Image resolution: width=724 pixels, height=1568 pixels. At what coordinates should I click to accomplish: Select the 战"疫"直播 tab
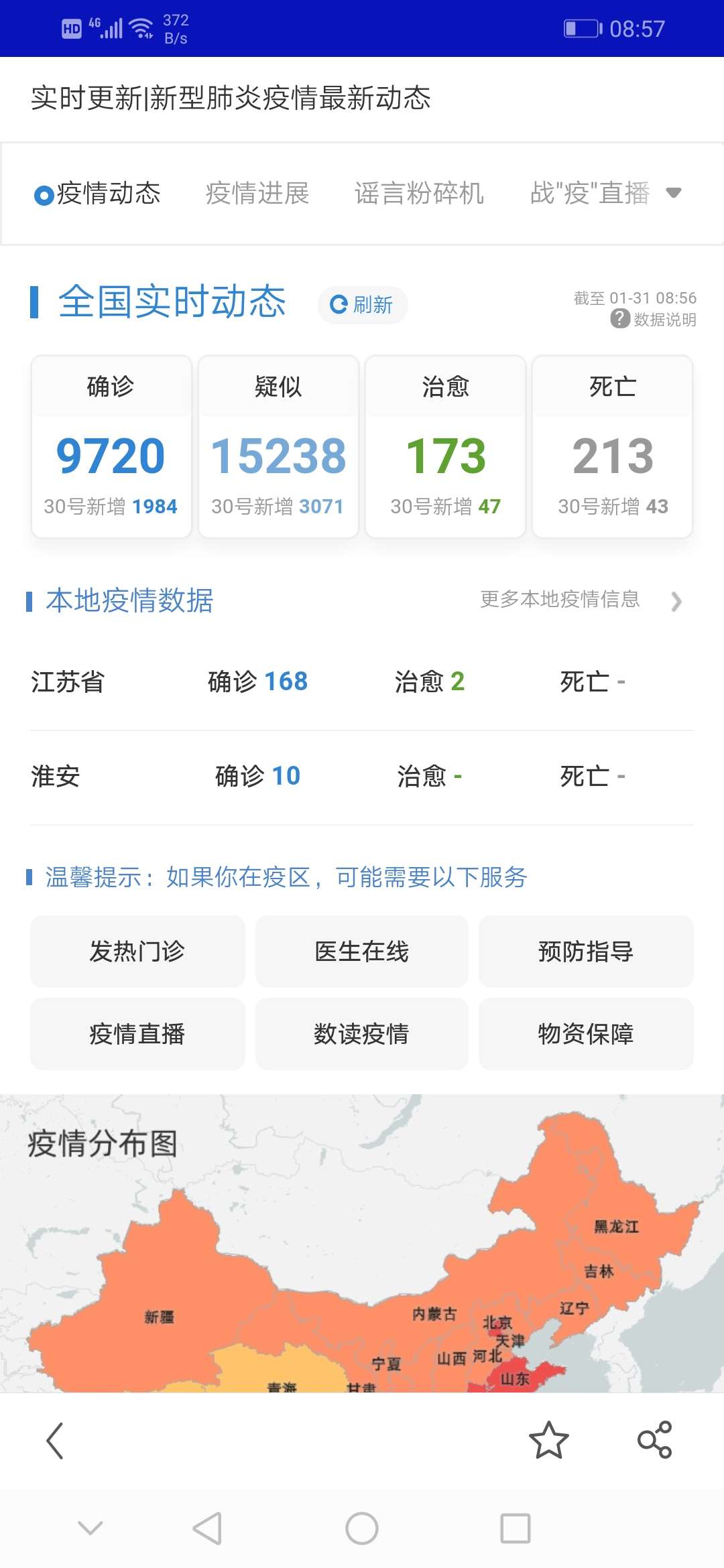[x=590, y=194]
